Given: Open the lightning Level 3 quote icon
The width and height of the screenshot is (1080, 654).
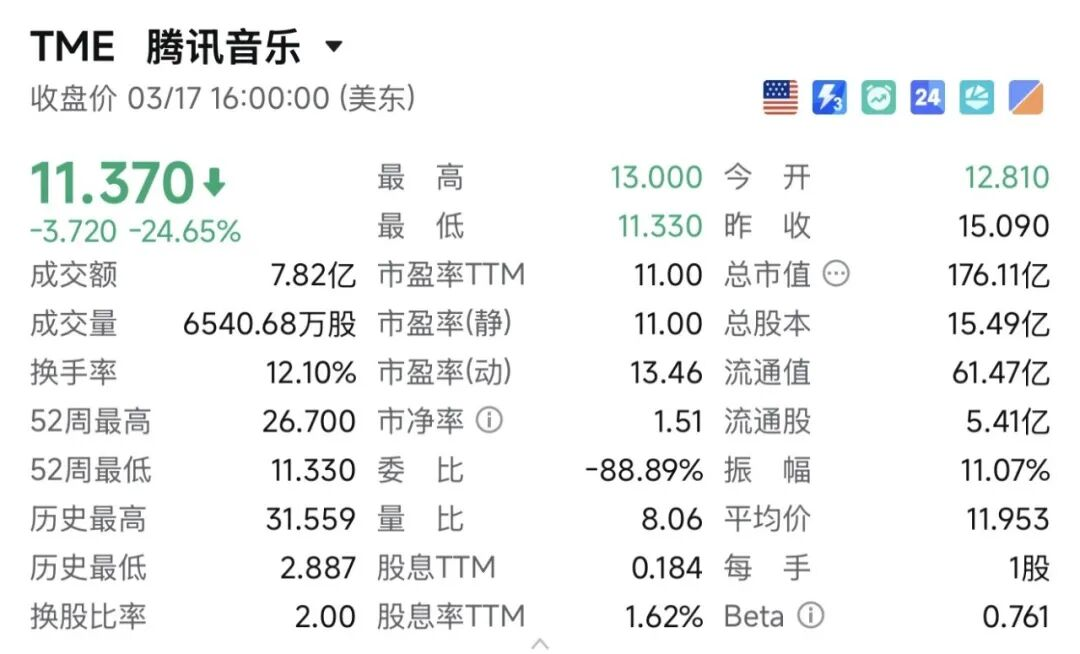Looking at the screenshot, I should coord(829,97).
